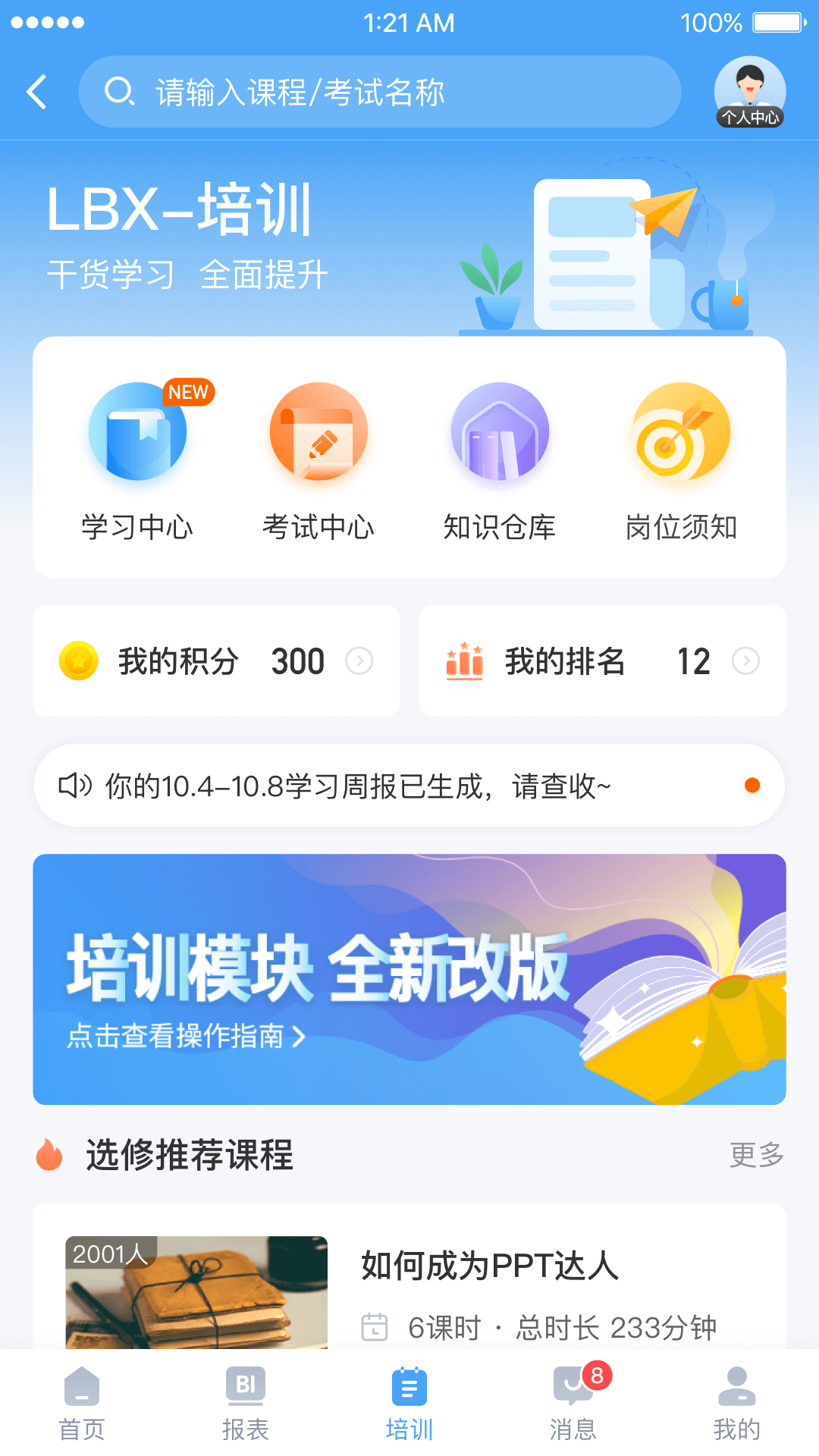The width and height of the screenshot is (819, 1456).
Task: Expand my ranking with the 我的排名 chevron
Action: coord(746,661)
